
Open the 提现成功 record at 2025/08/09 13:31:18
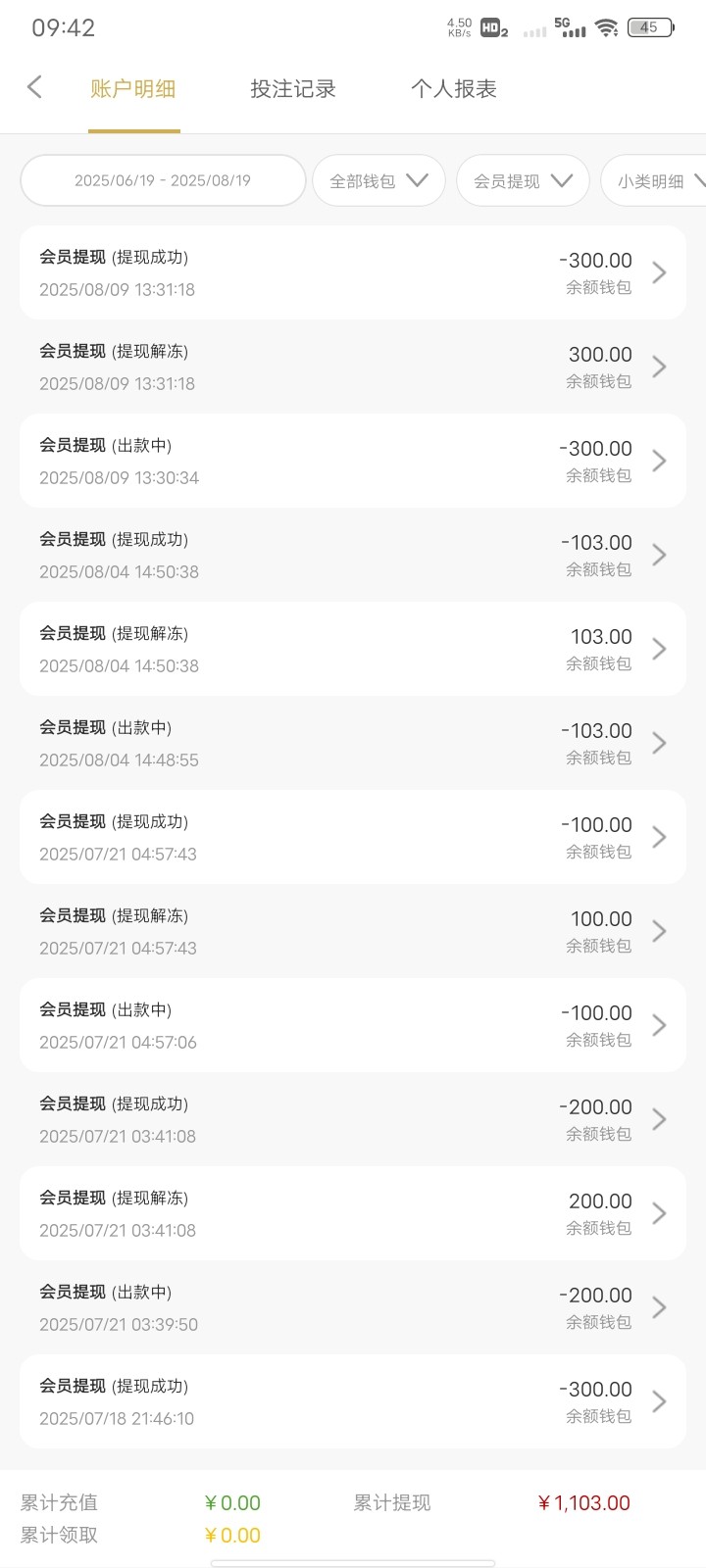click(352, 272)
